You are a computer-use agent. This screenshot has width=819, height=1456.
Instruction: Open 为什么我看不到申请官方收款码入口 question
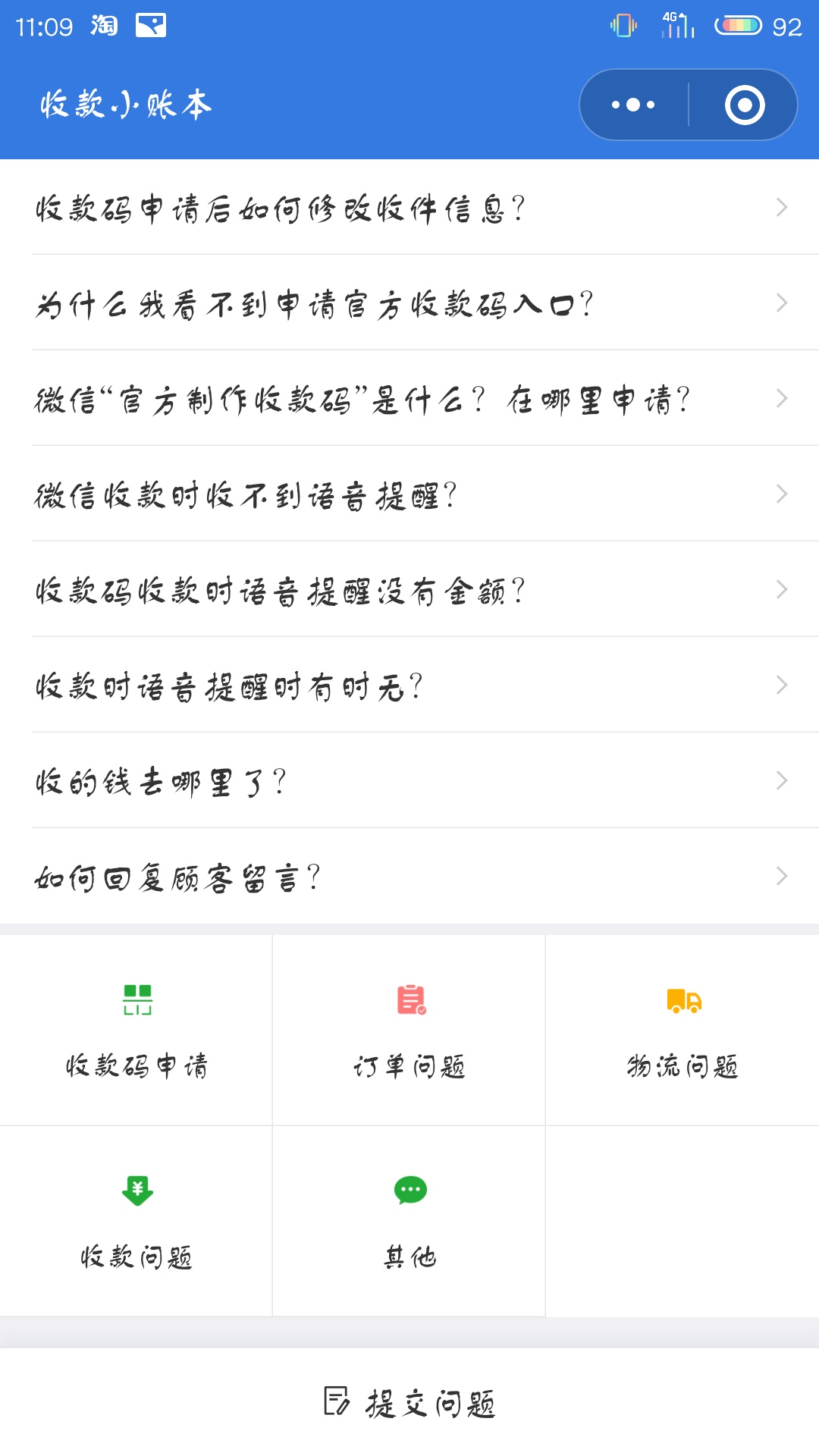[409, 303]
